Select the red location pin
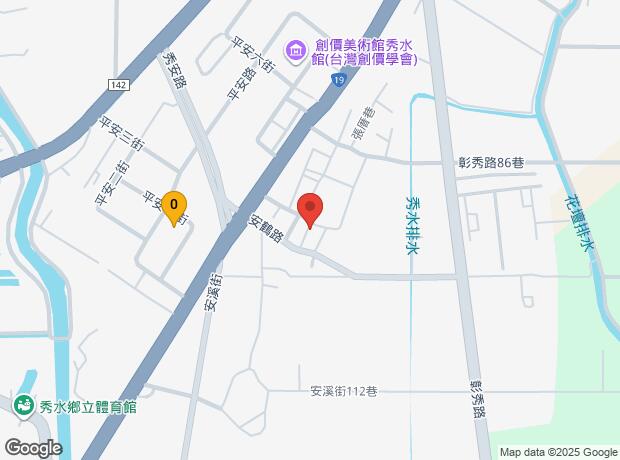620x460 pixels. coord(310,210)
